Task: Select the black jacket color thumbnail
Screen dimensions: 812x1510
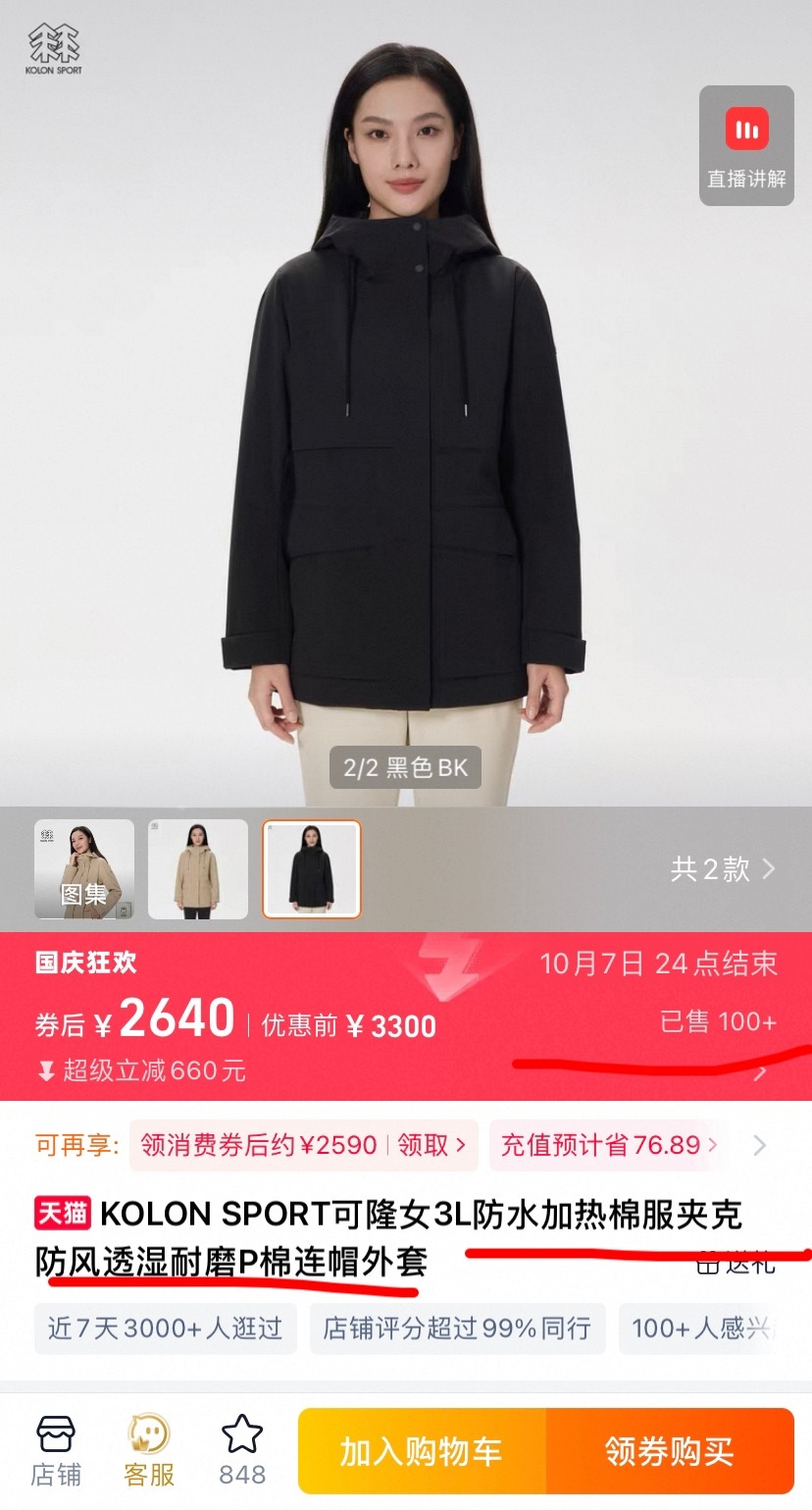Action: [312, 869]
